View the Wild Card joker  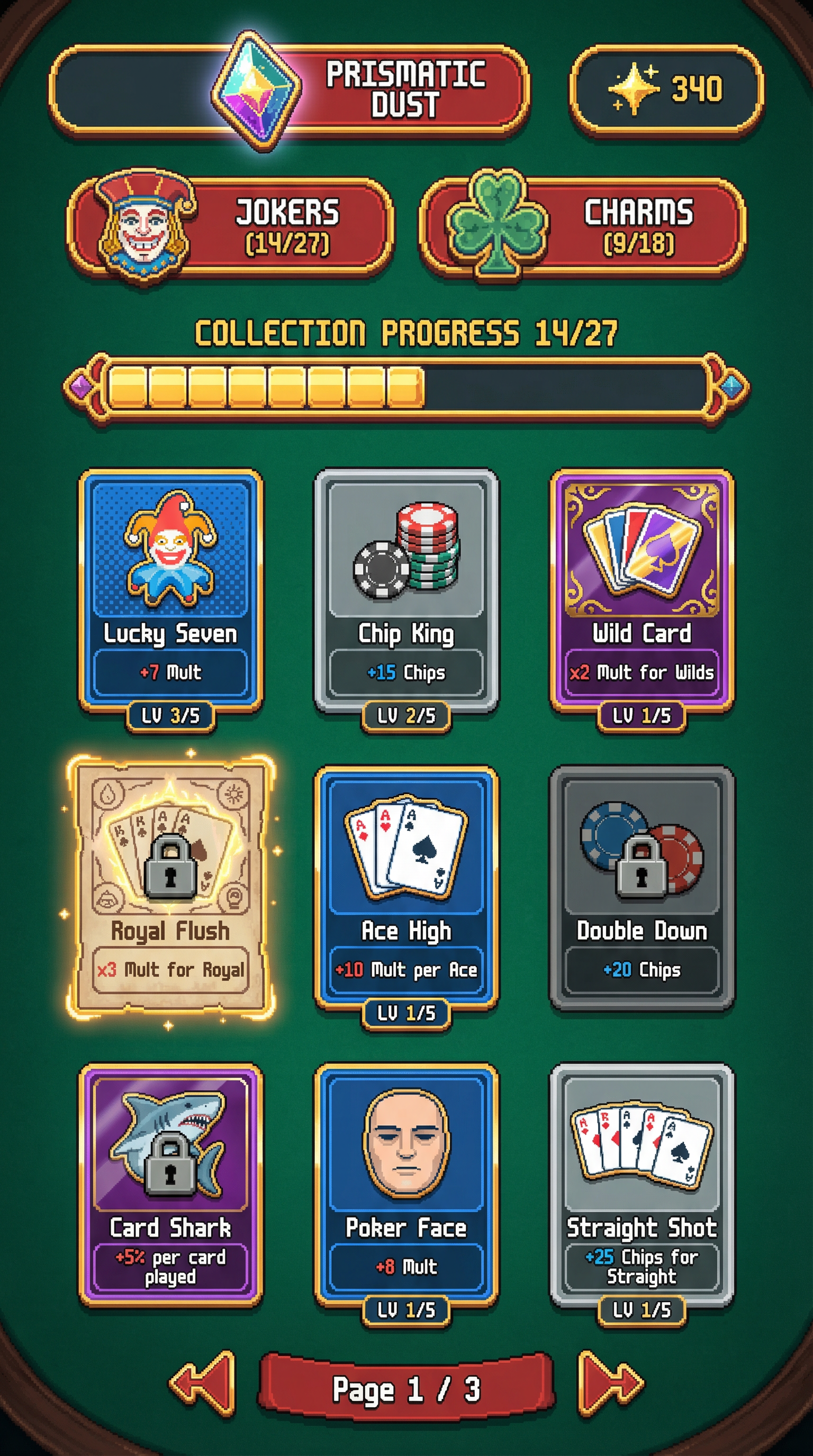click(642, 590)
